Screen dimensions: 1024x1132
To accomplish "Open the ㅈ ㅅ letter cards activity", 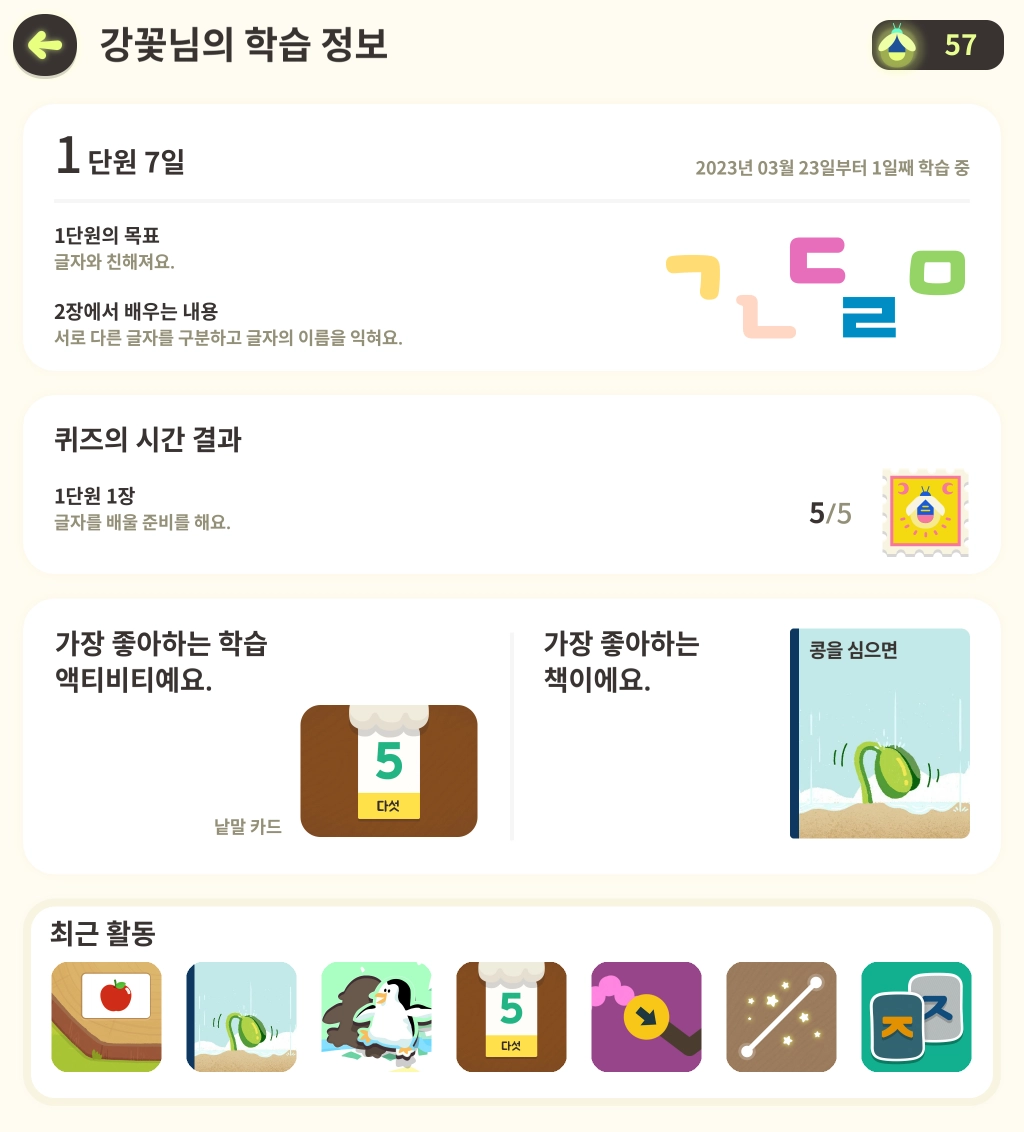I will coord(916,1017).
